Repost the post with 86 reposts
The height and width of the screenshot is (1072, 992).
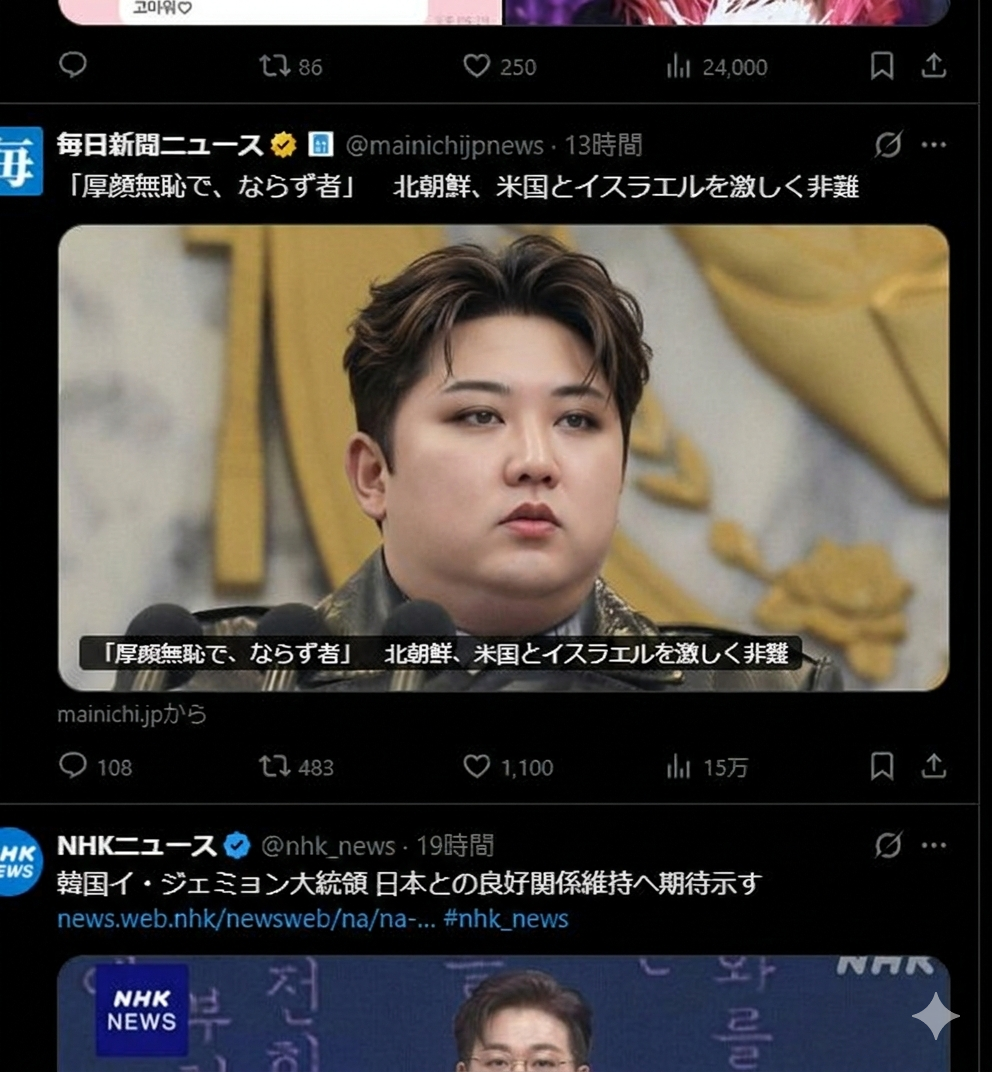(x=274, y=66)
